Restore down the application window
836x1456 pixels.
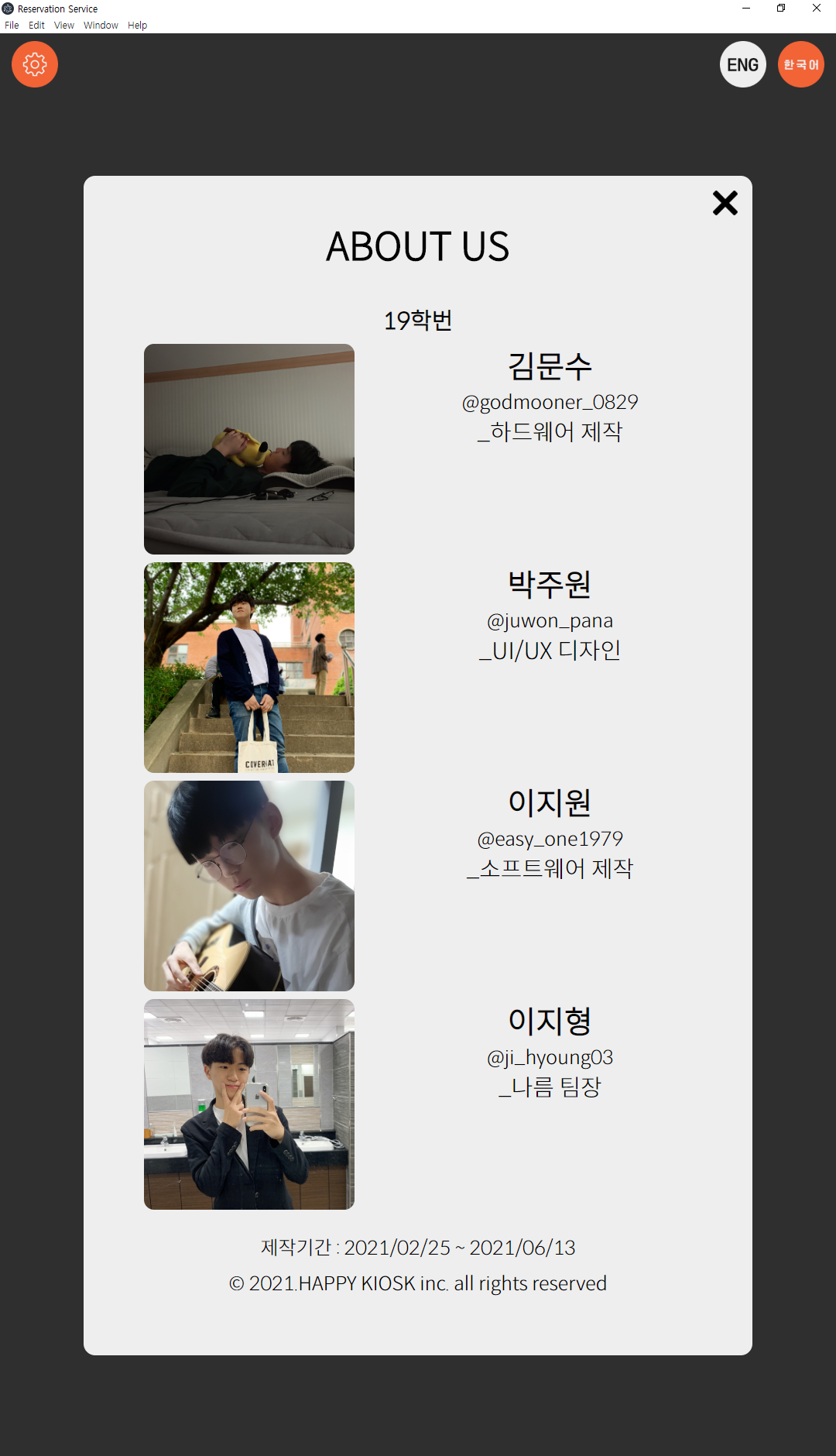[781, 9]
